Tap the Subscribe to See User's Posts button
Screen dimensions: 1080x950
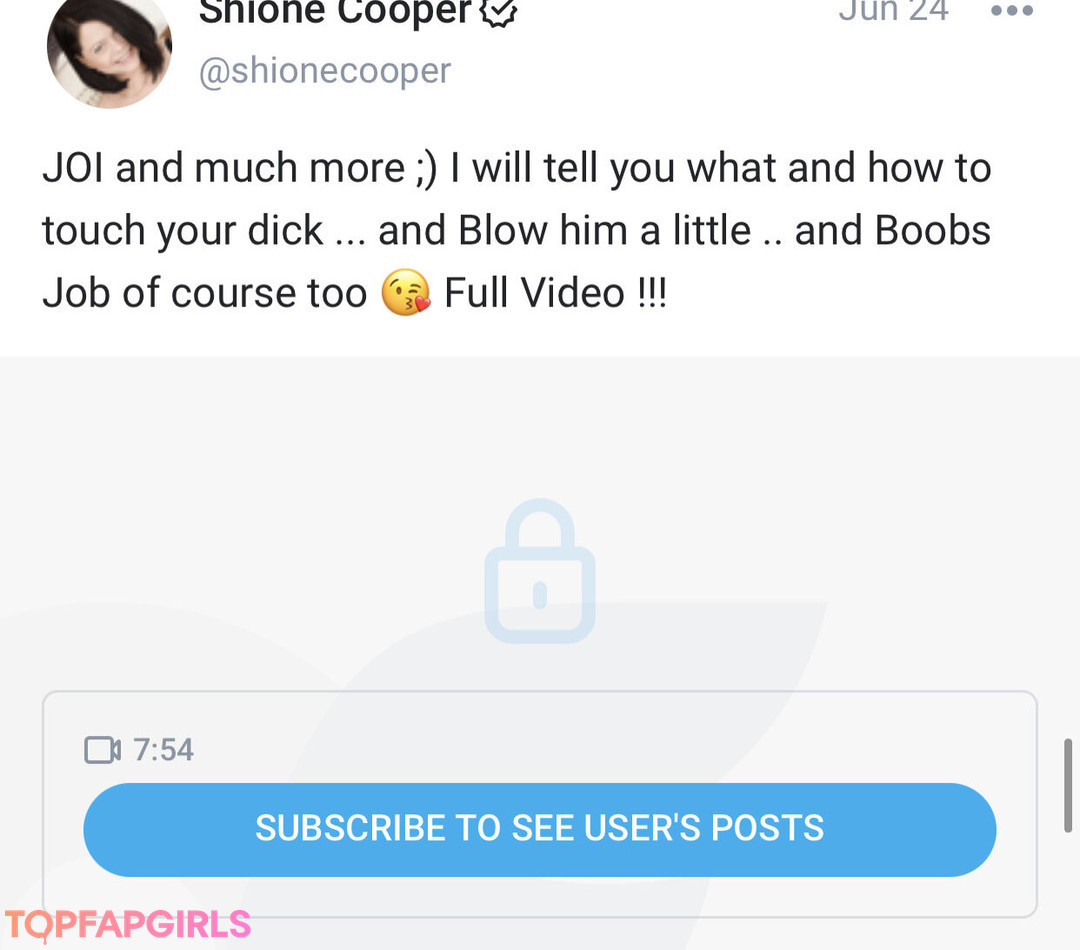click(539, 829)
